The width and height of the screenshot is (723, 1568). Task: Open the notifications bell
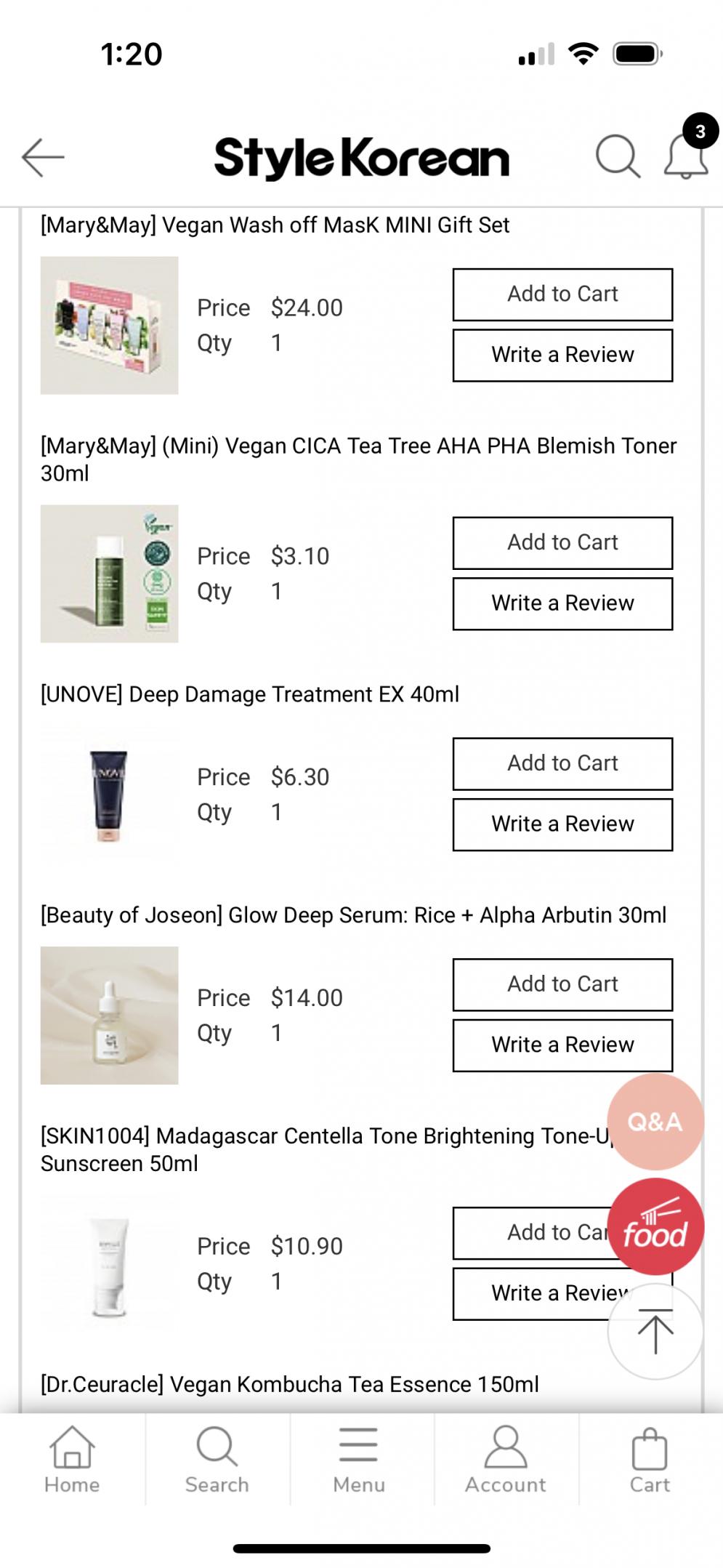point(685,156)
